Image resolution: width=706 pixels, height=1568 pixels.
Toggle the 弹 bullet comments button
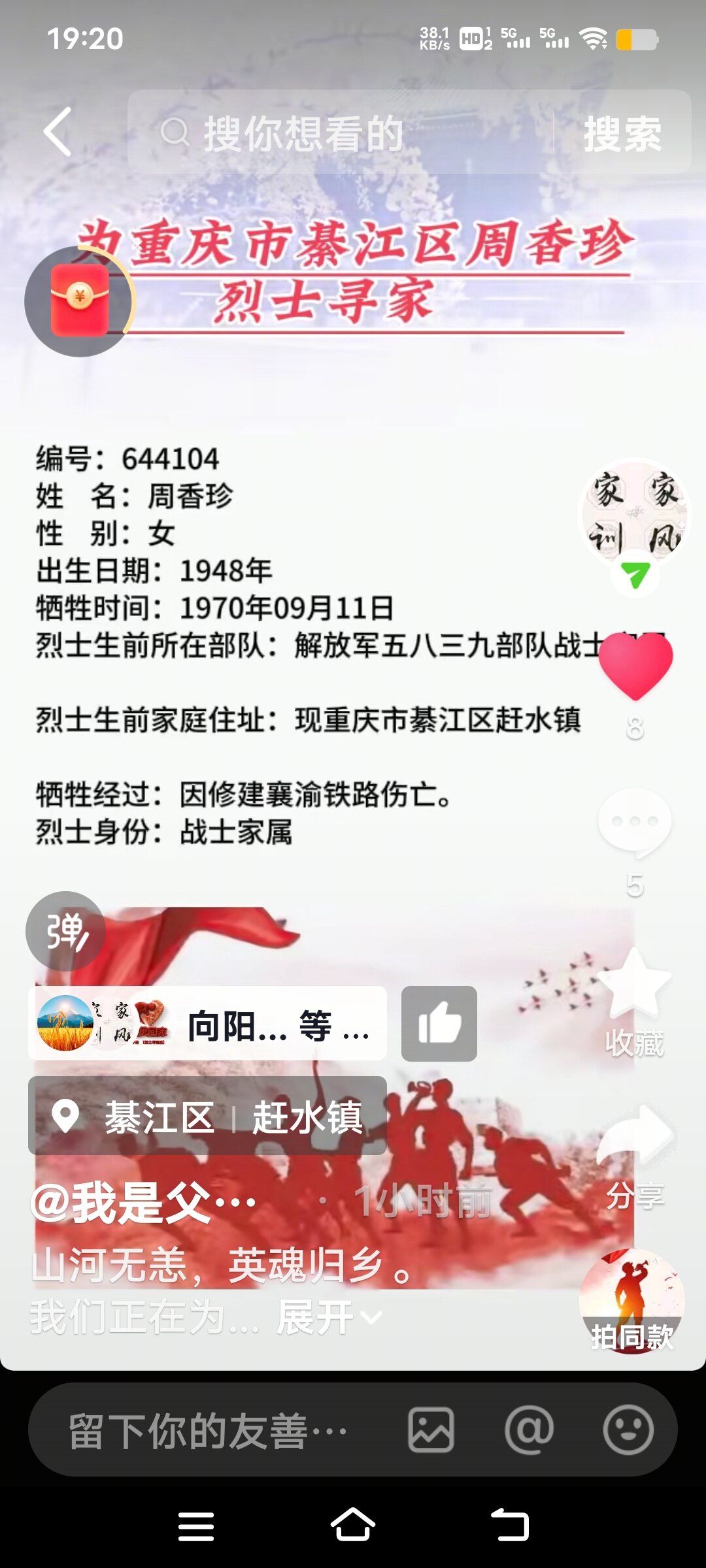click(65, 931)
